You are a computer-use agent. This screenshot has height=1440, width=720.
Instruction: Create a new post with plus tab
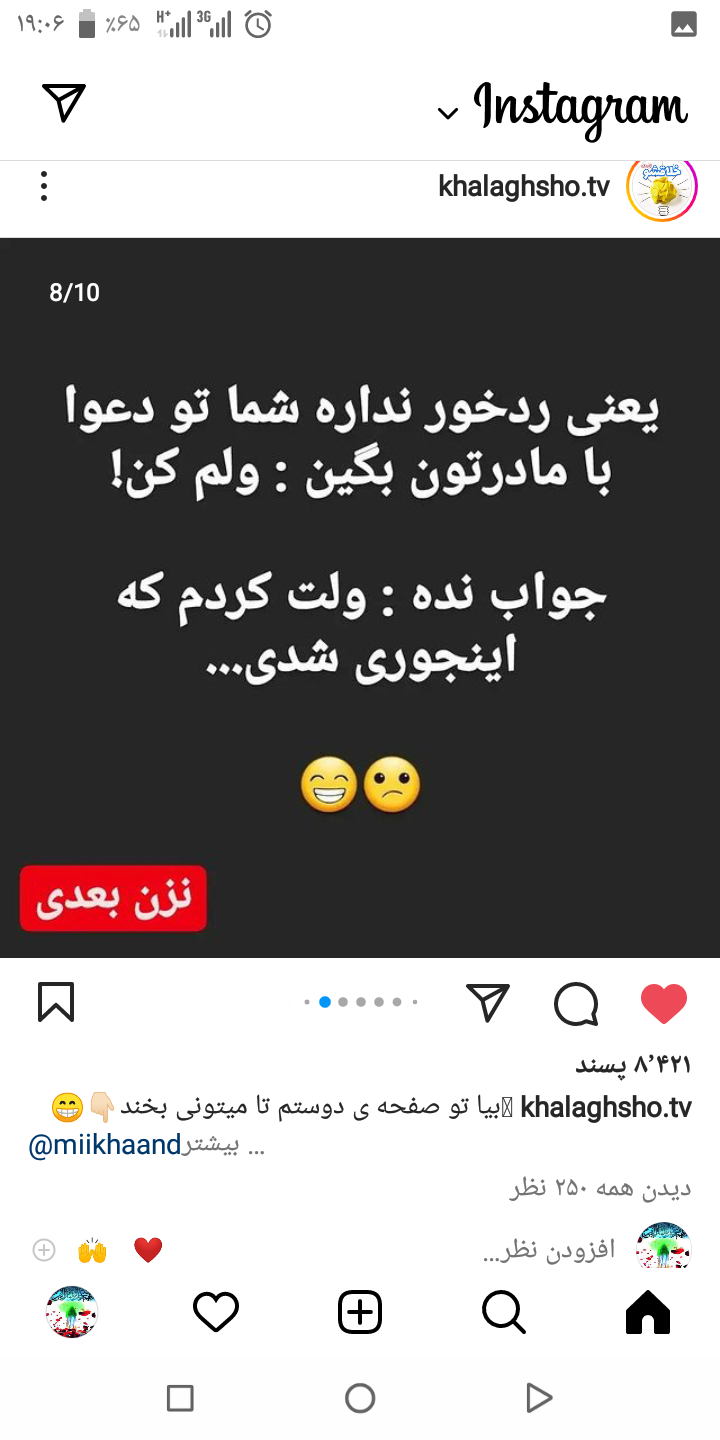click(x=360, y=1312)
